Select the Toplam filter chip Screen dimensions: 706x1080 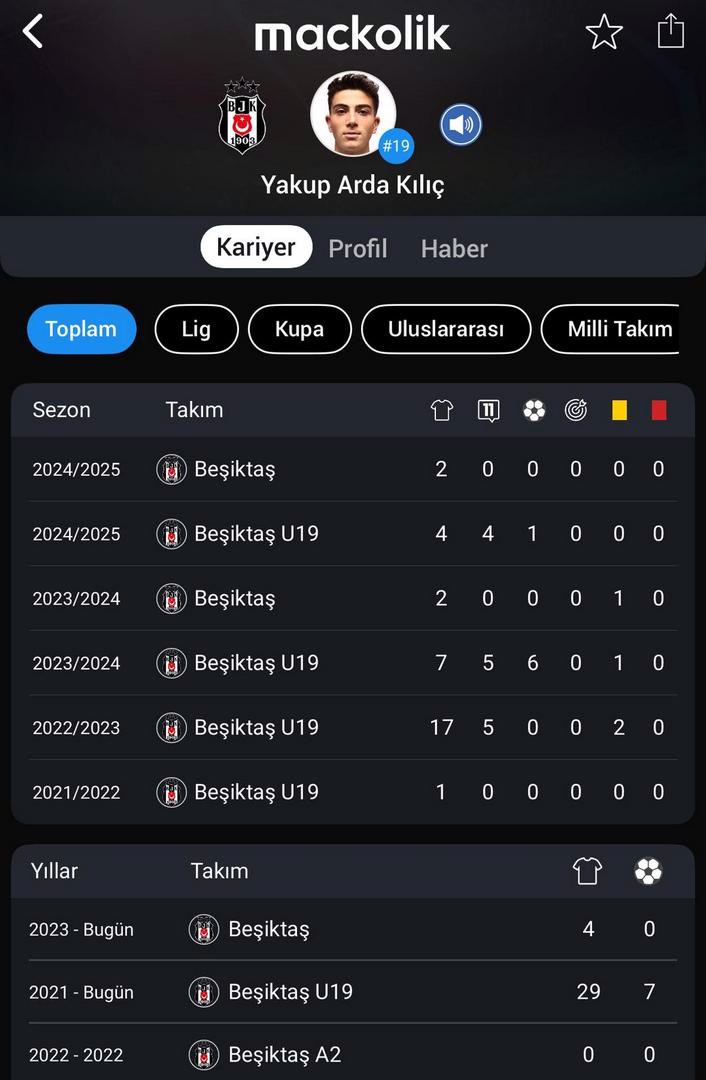coord(81,329)
